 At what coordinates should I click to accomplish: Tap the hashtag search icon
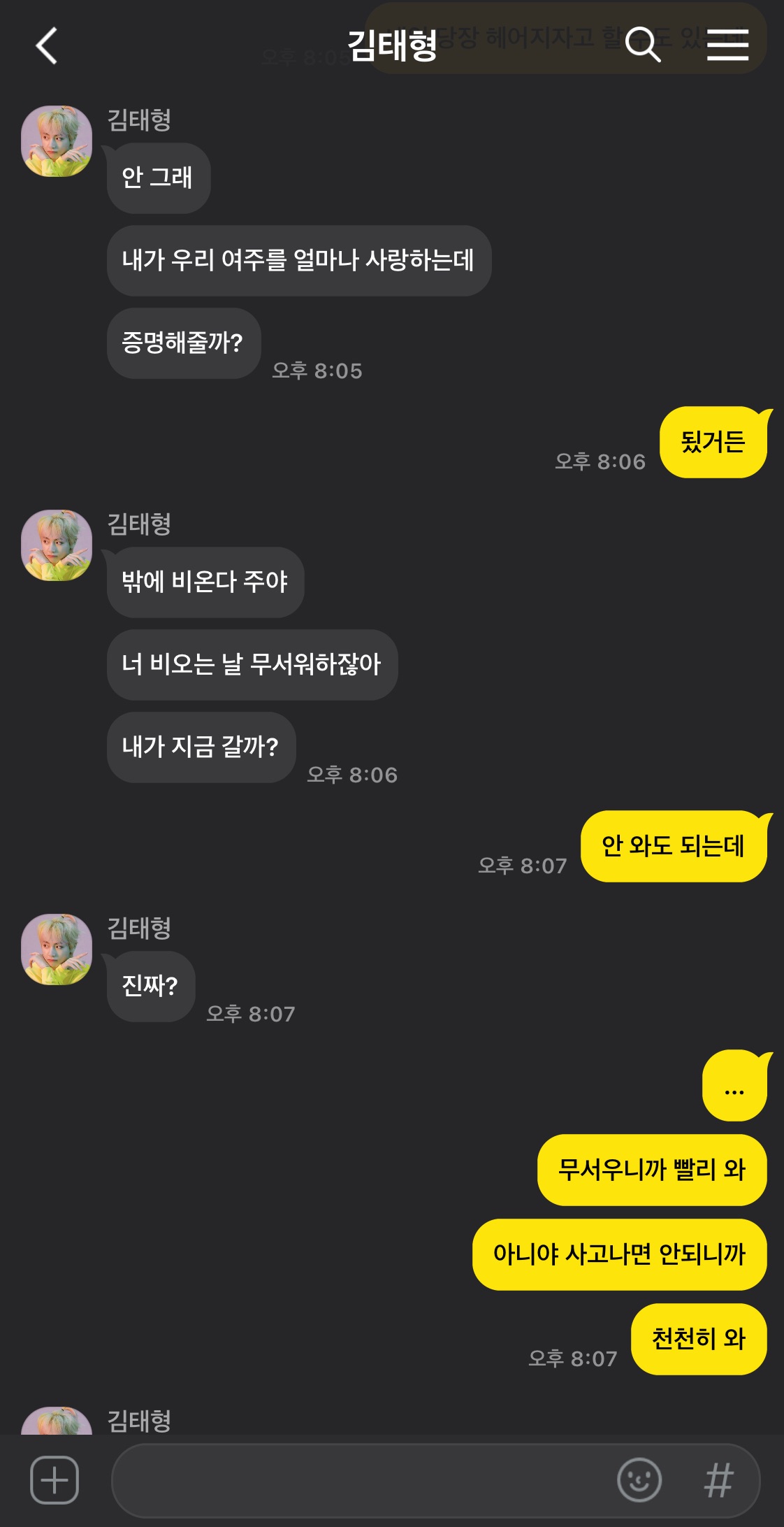718,1480
